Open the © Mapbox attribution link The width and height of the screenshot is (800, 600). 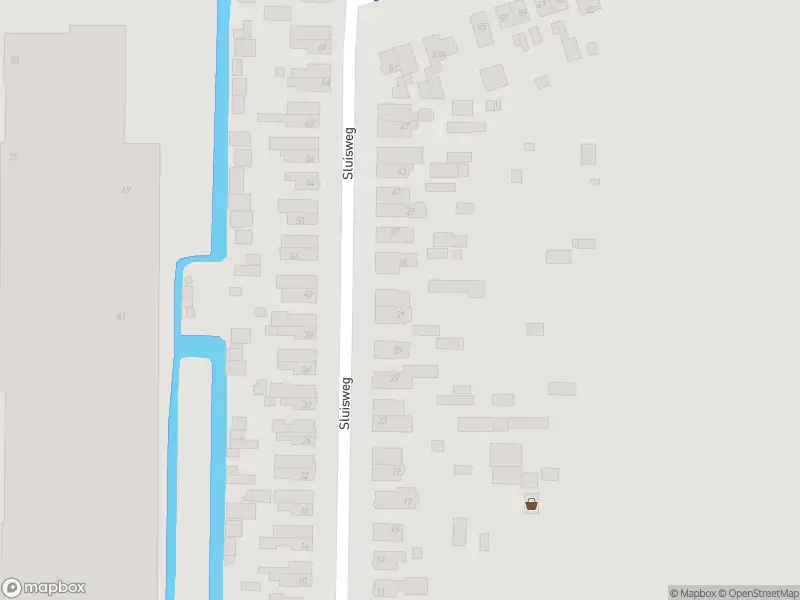point(695,593)
